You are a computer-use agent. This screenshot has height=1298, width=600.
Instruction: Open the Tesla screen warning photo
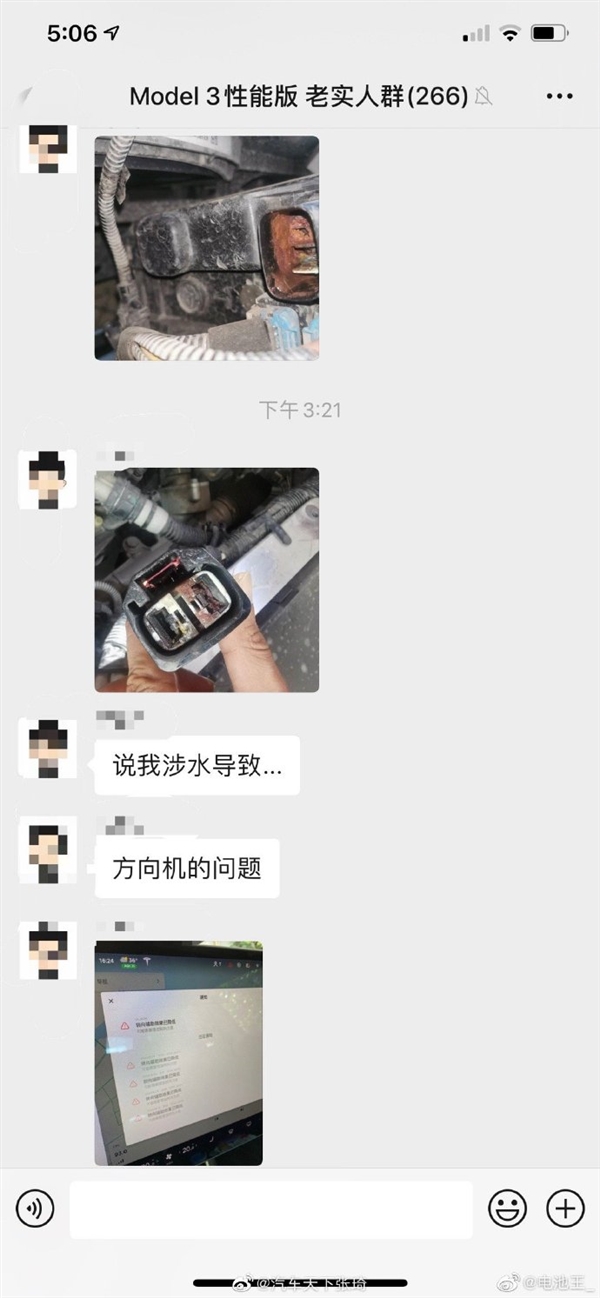pyautogui.click(x=179, y=1053)
